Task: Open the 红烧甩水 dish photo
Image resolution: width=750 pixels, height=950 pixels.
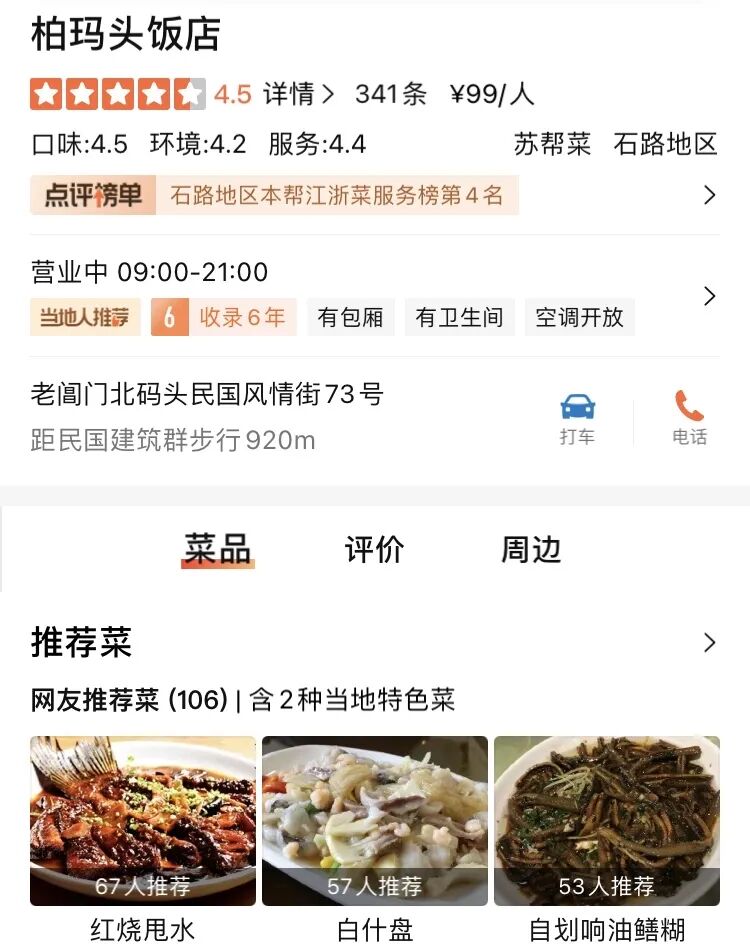Action: [143, 820]
